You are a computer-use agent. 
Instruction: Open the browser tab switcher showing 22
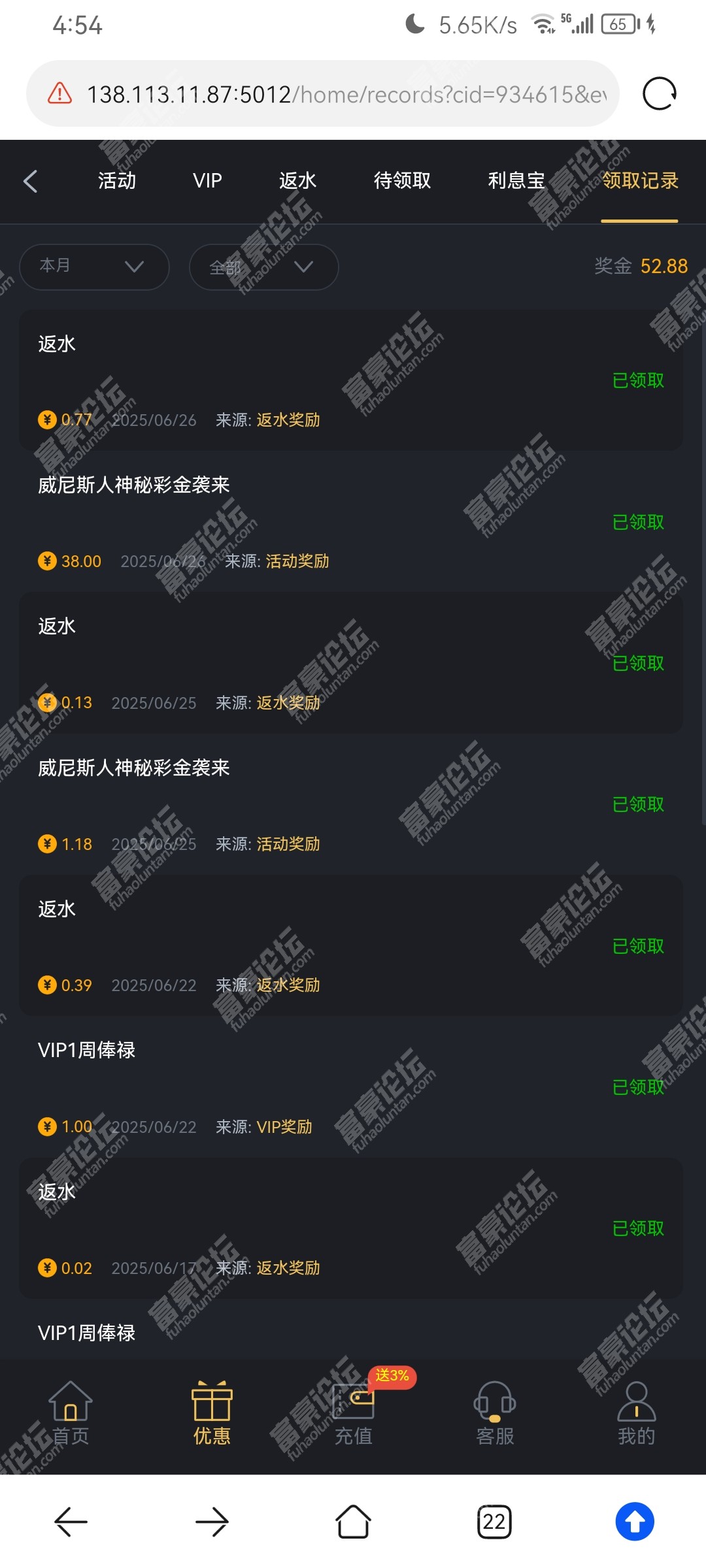tap(494, 1522)
